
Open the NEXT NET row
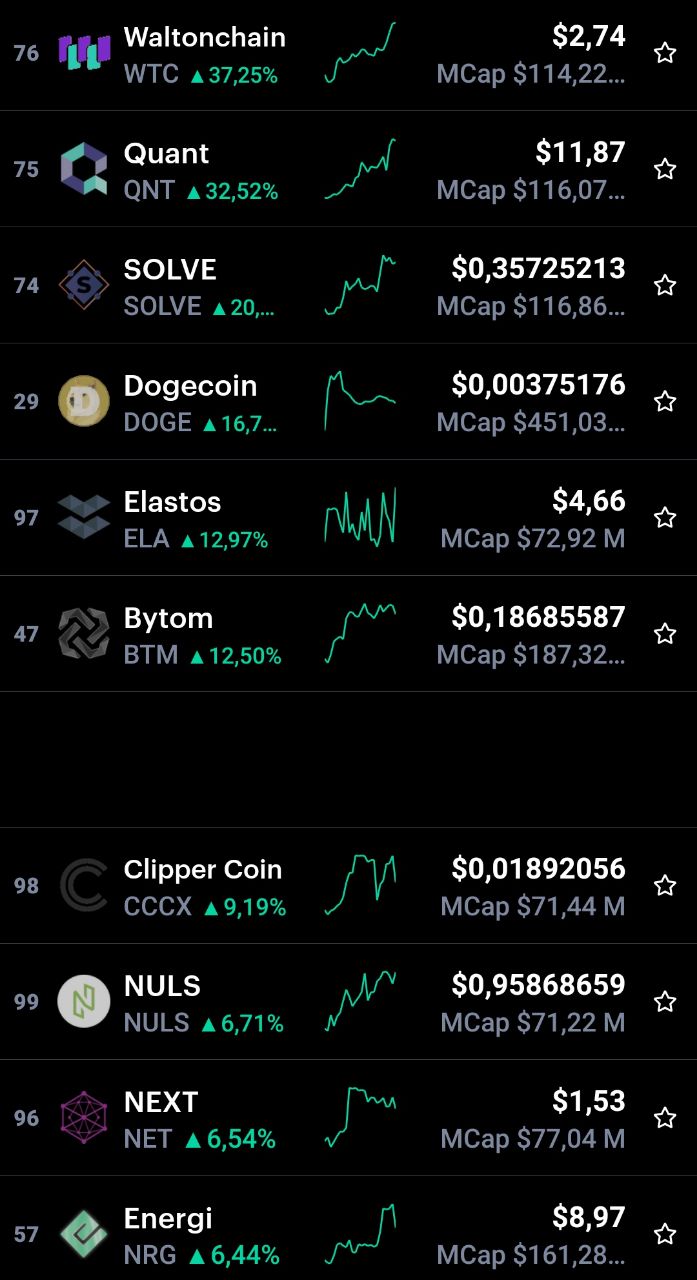tap(348, 1117)
